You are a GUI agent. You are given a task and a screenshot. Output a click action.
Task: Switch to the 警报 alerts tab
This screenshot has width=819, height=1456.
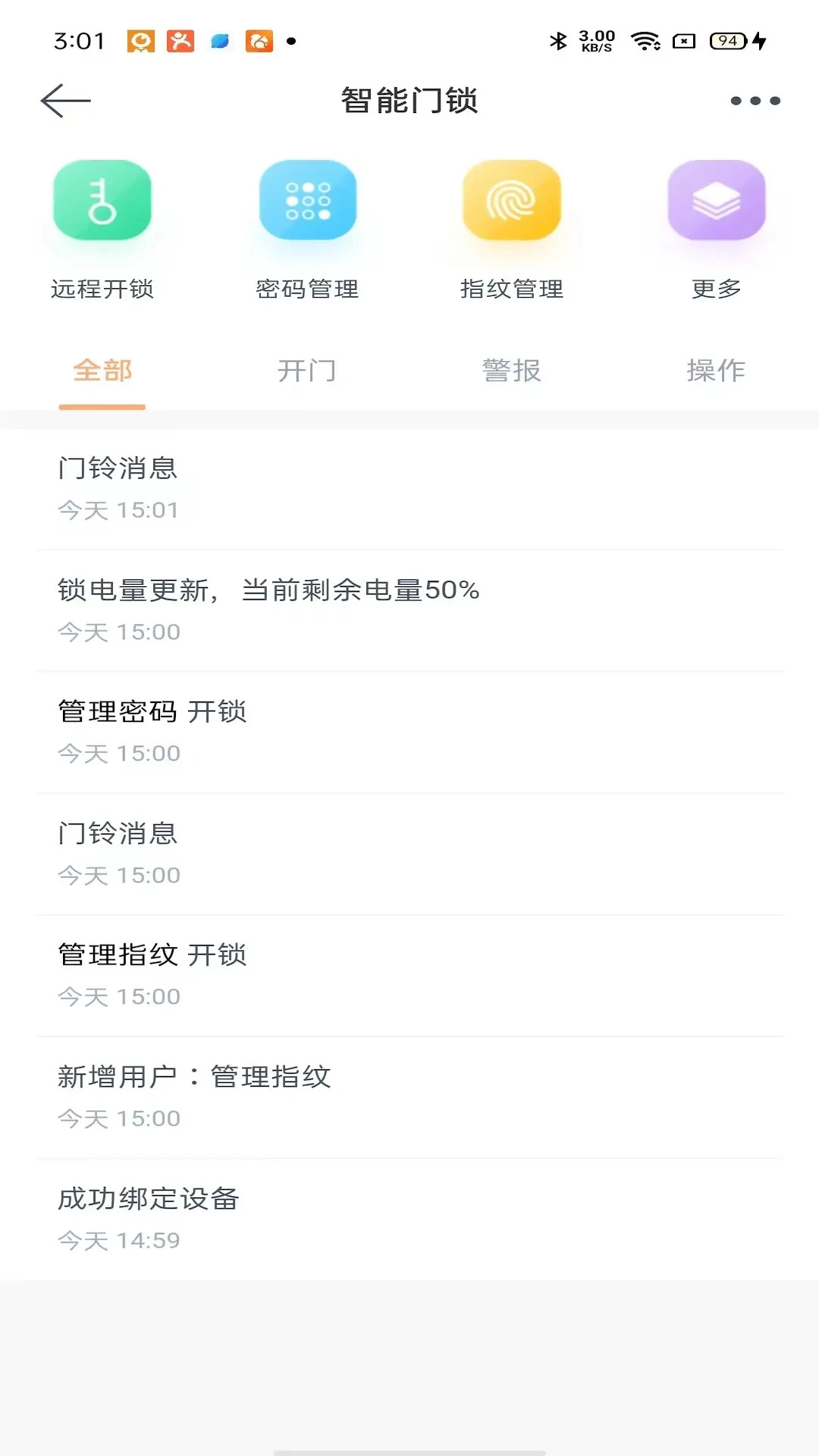point(512,371)
